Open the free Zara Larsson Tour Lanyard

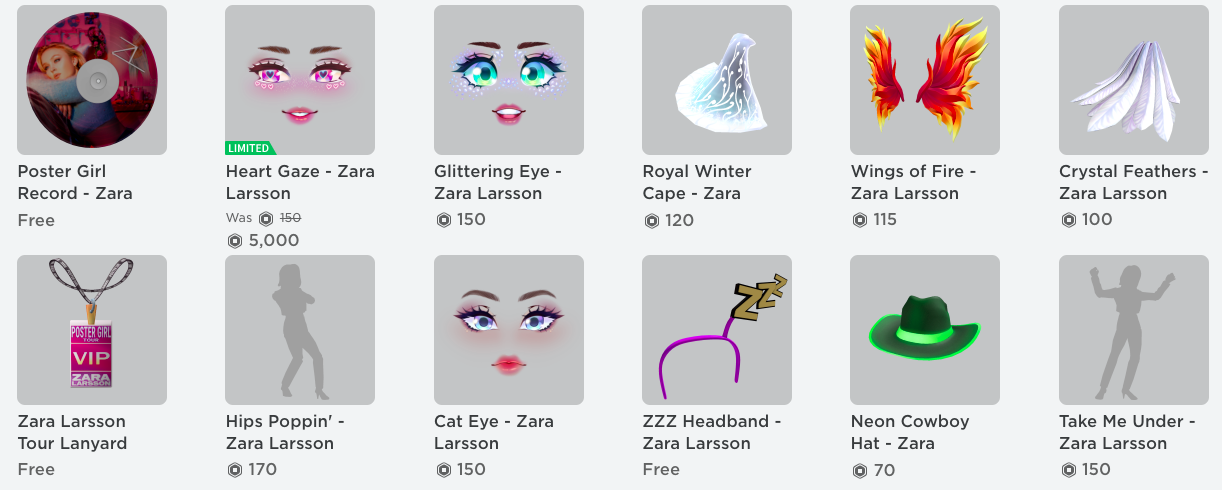tap(92, 330)
